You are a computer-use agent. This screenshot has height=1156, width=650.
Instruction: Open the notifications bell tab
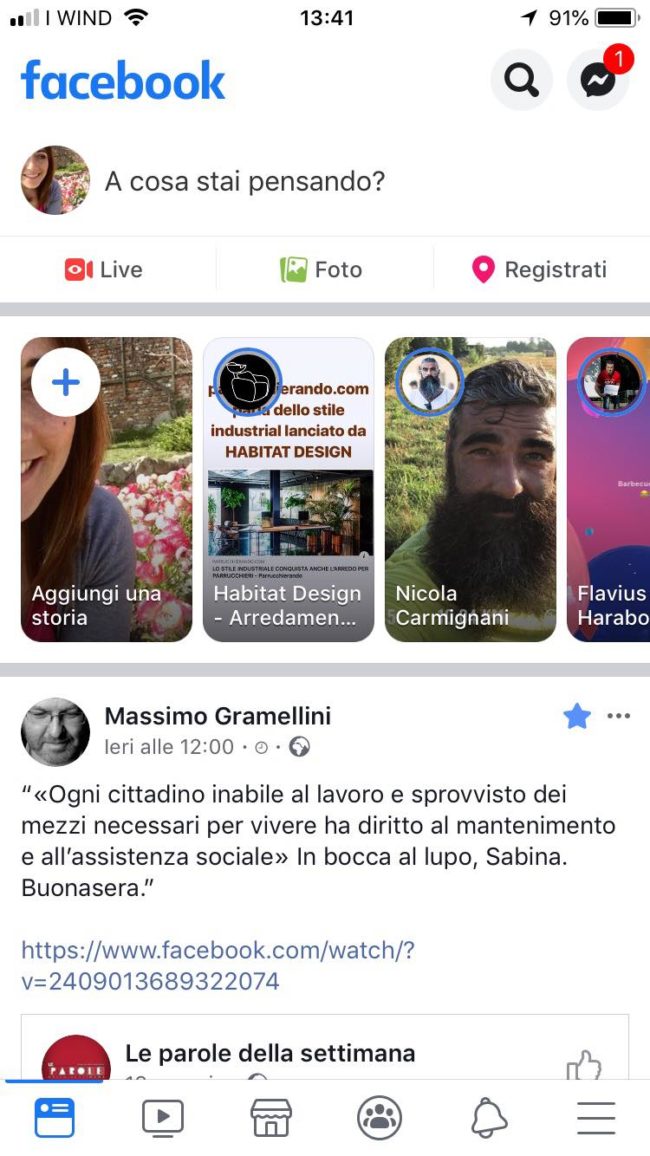click(488, 1116)
